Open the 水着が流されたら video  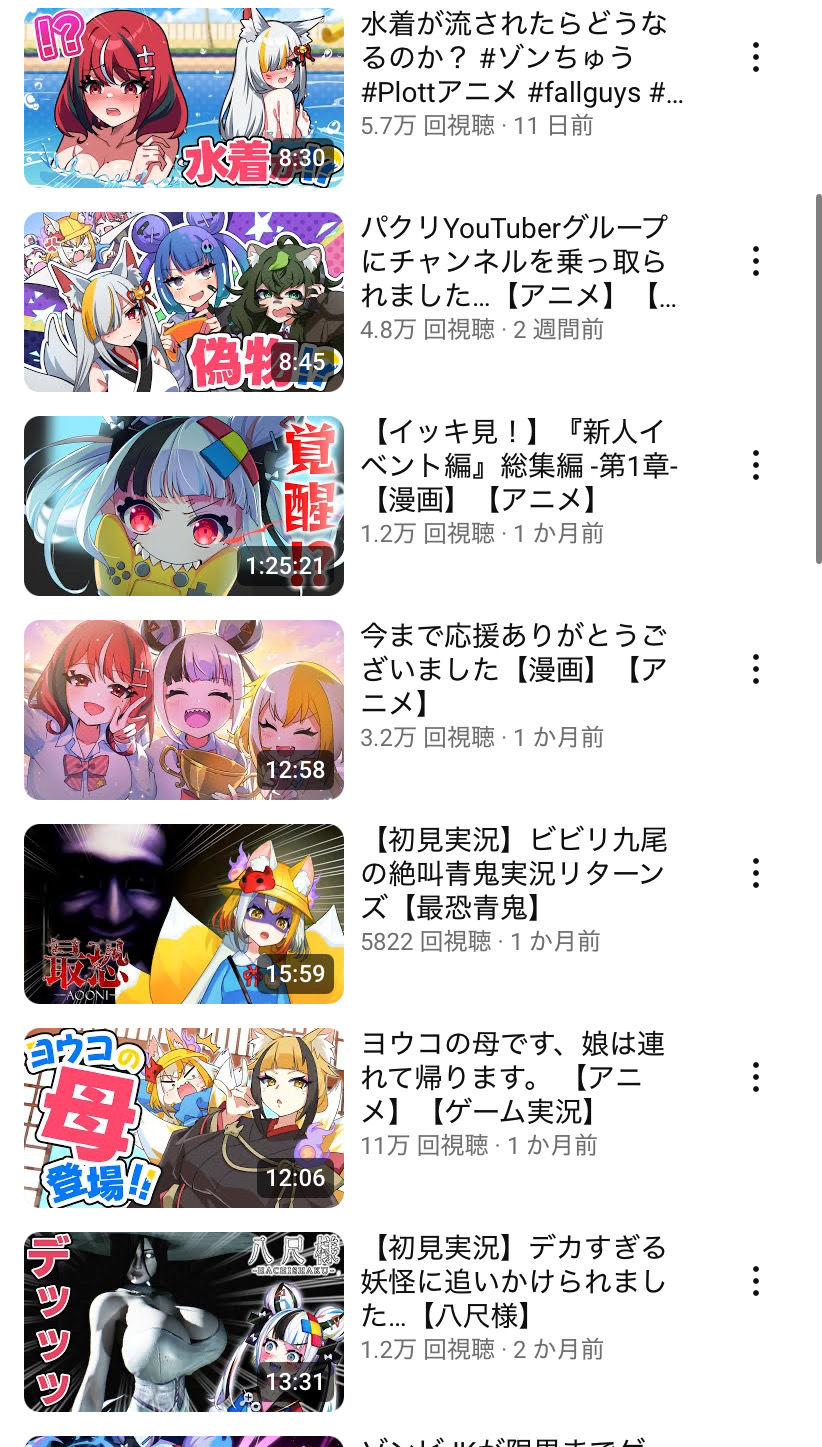coord(184,98)
